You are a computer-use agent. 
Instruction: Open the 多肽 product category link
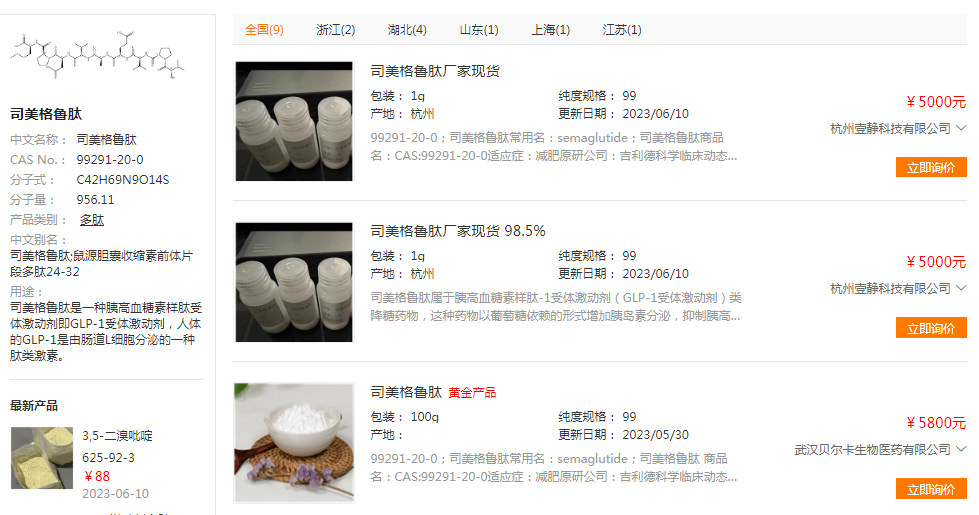pyautogui.click(x=92, y=220)
